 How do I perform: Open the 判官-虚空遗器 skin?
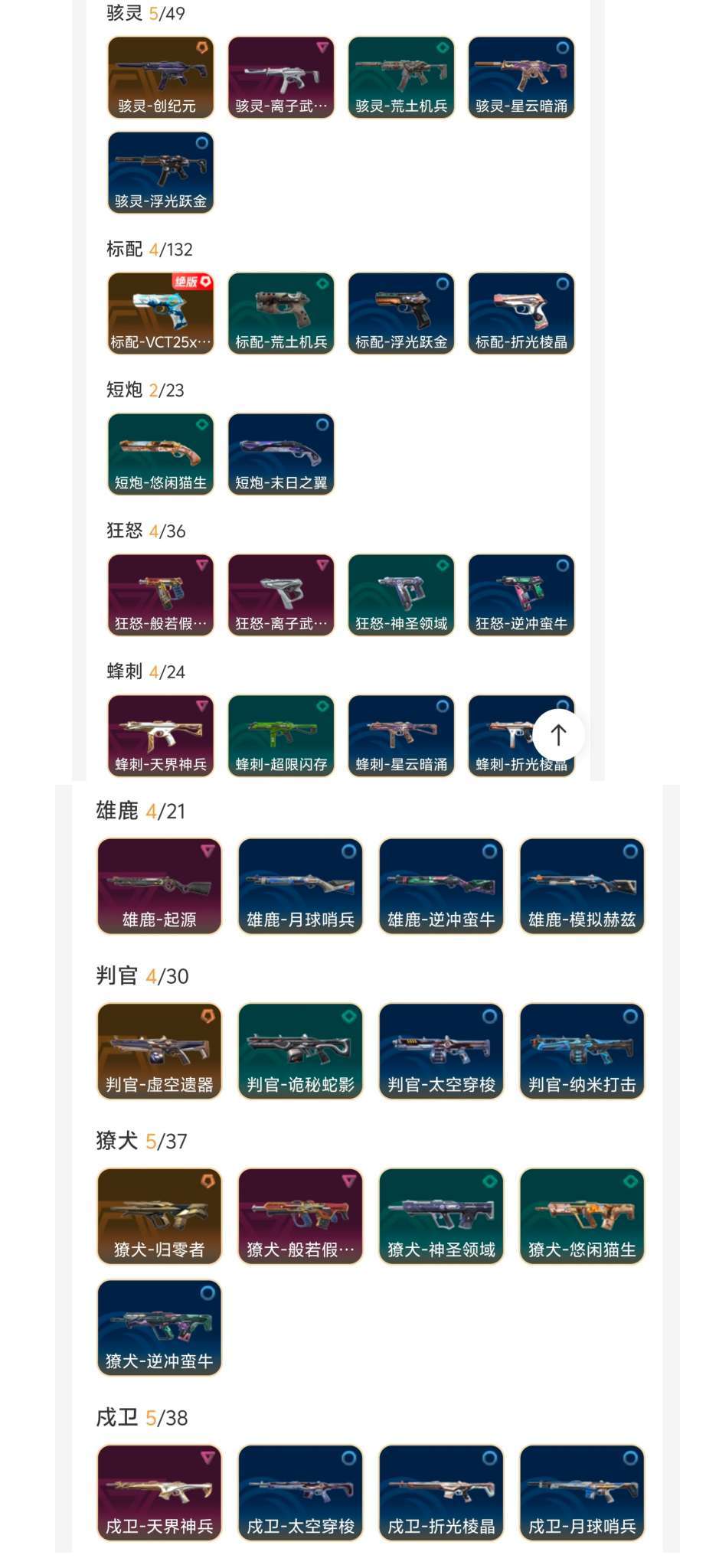tap(159, 1051)
